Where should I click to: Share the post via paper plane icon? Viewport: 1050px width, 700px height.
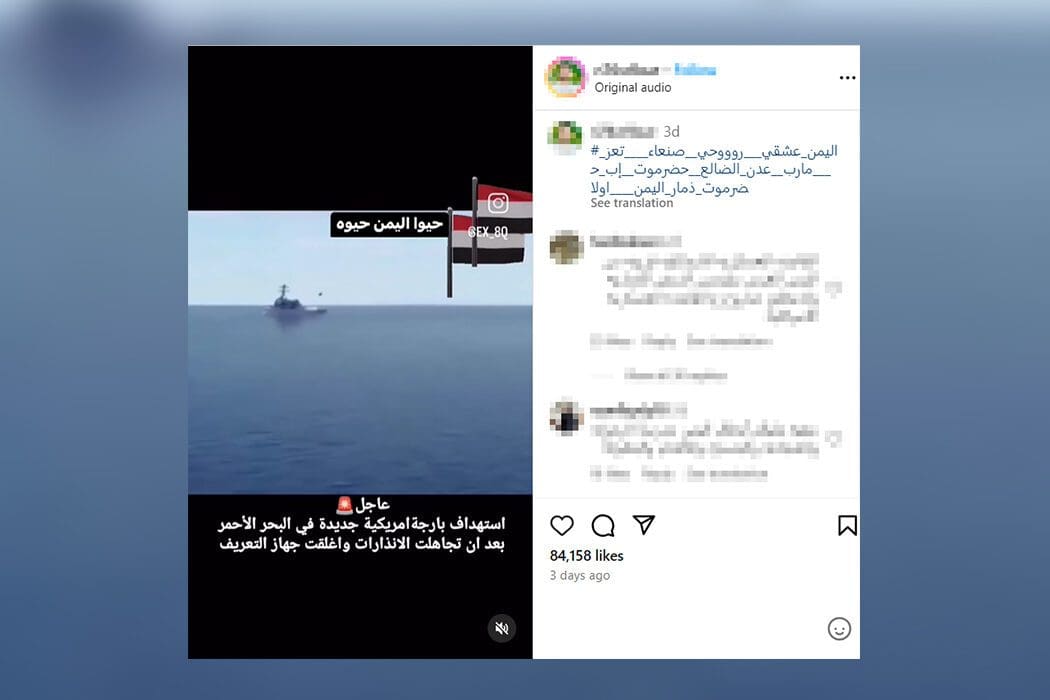click(x=644, y=525)
